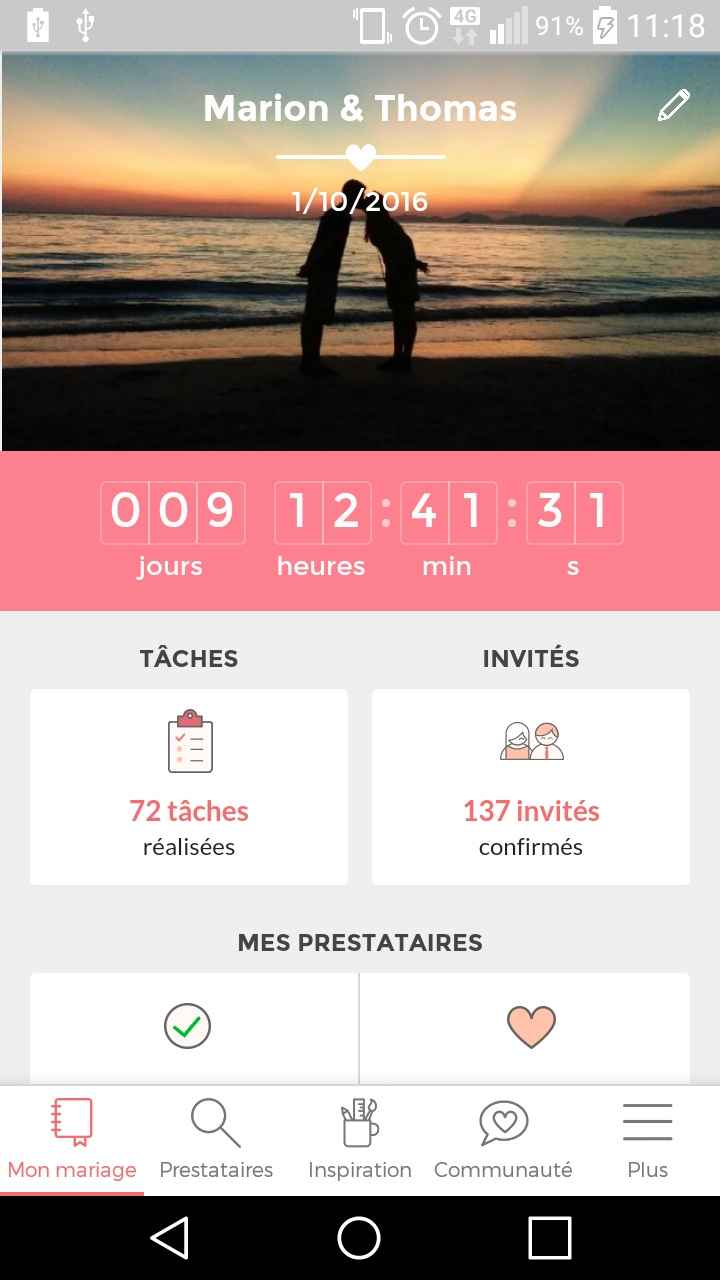Tap the wedding date 1/10/2016
This screenshot has width=720, height=1280.
(360, 200)
